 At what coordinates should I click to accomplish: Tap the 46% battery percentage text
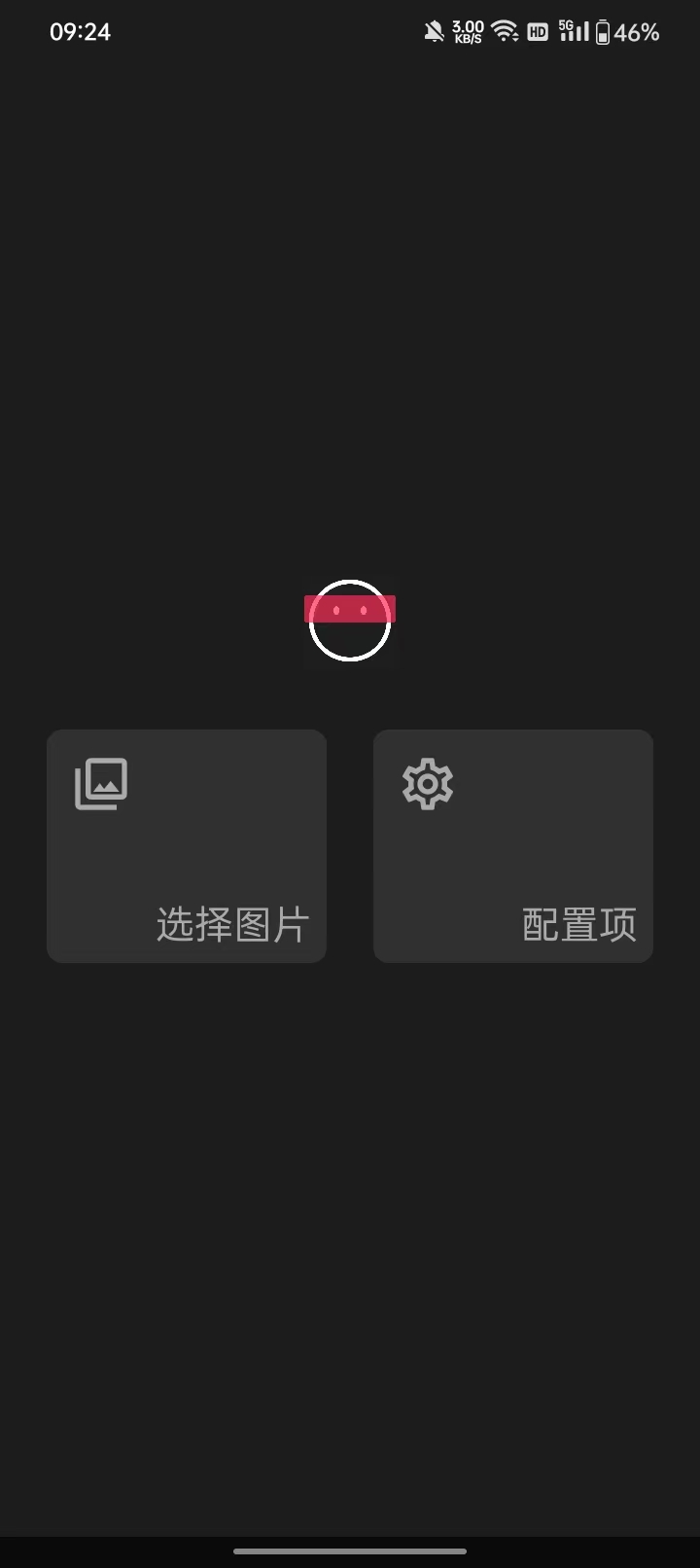point(637,32)
